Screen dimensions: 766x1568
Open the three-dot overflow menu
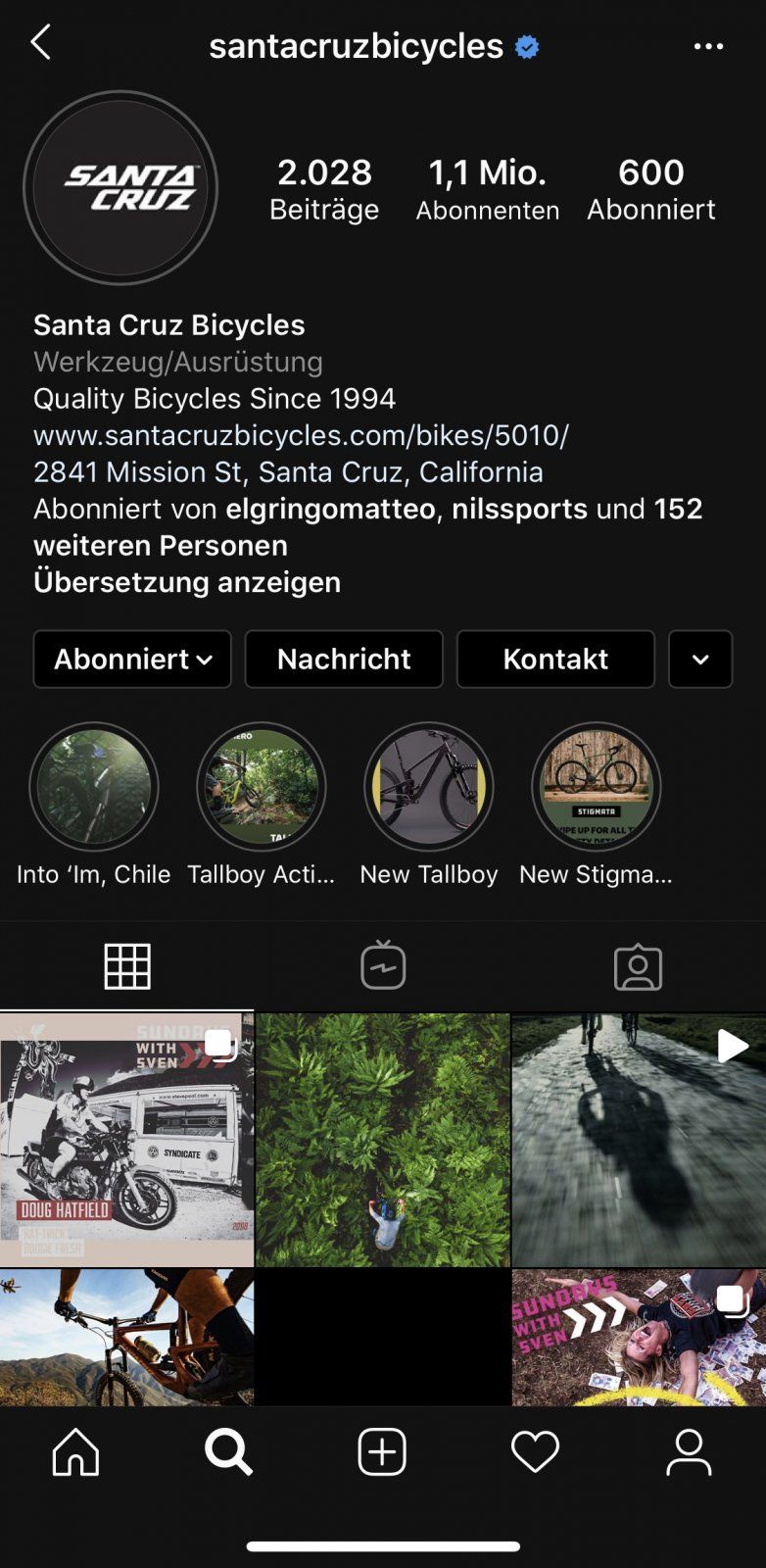pyautogui.click(x=708, y=46)
